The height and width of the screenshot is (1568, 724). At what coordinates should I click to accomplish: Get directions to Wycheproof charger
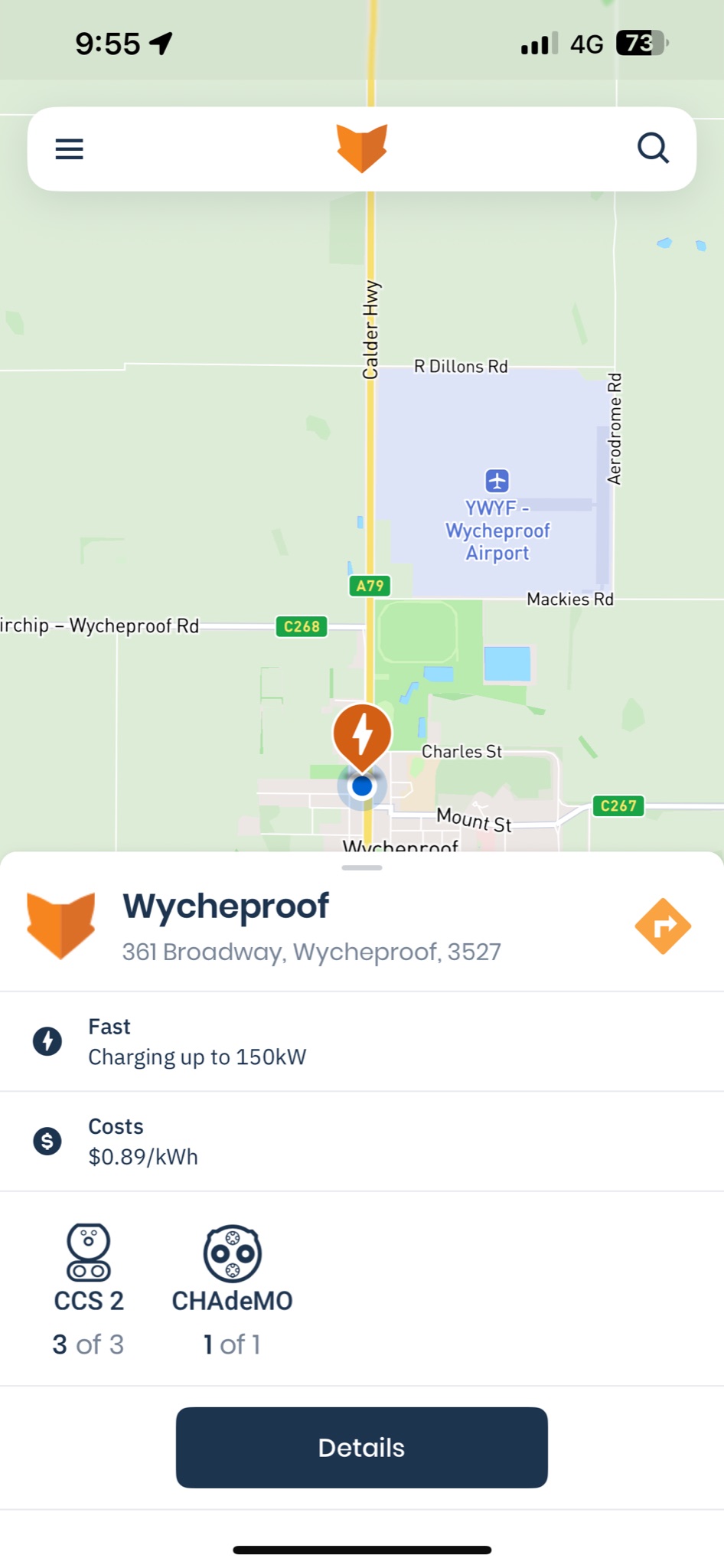coord(663,926)
